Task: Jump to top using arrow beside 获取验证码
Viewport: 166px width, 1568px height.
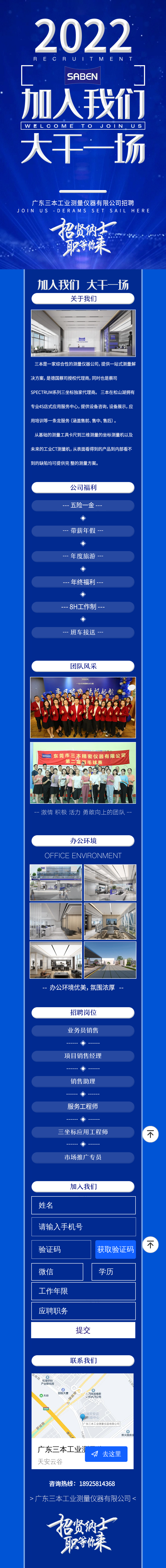Action: 150,1244
